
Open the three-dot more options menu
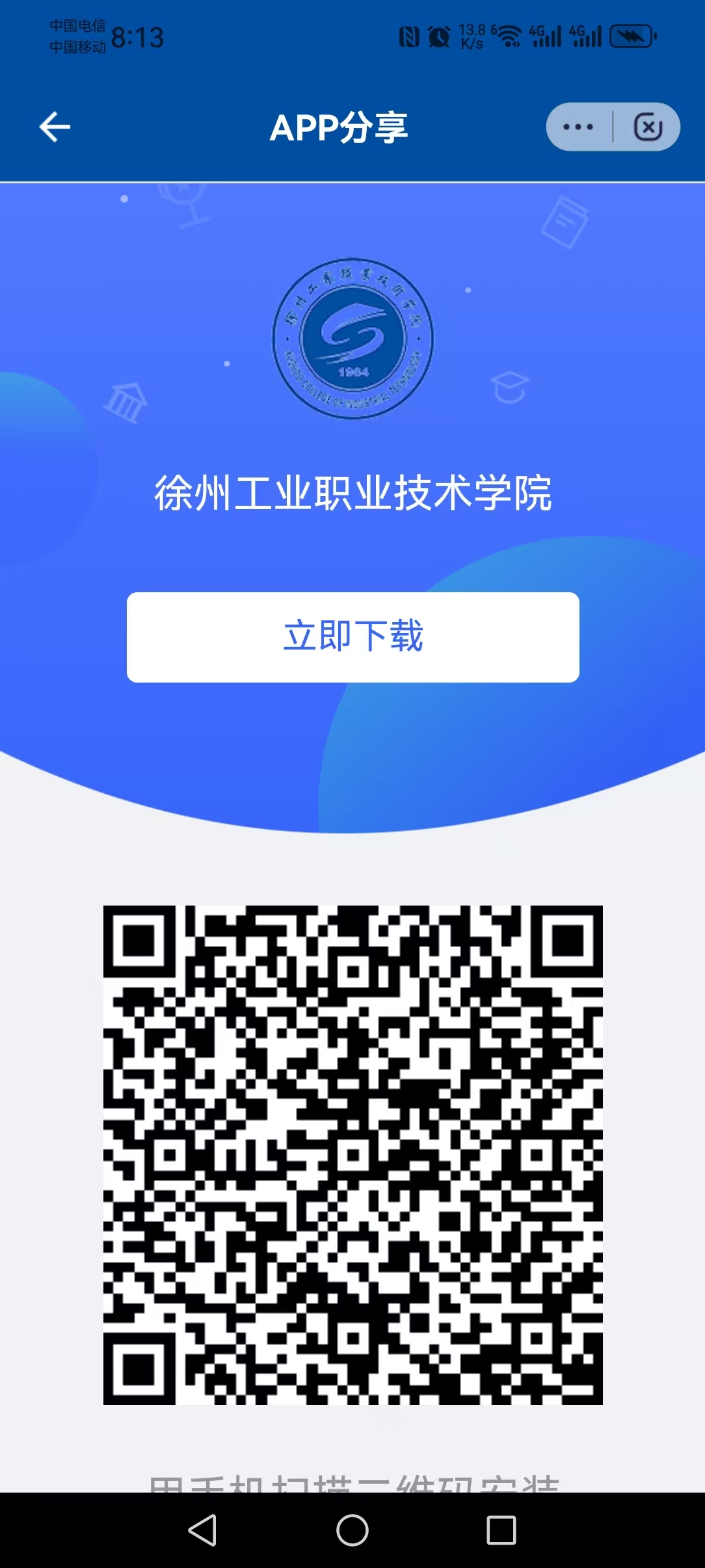pos(578,127)
